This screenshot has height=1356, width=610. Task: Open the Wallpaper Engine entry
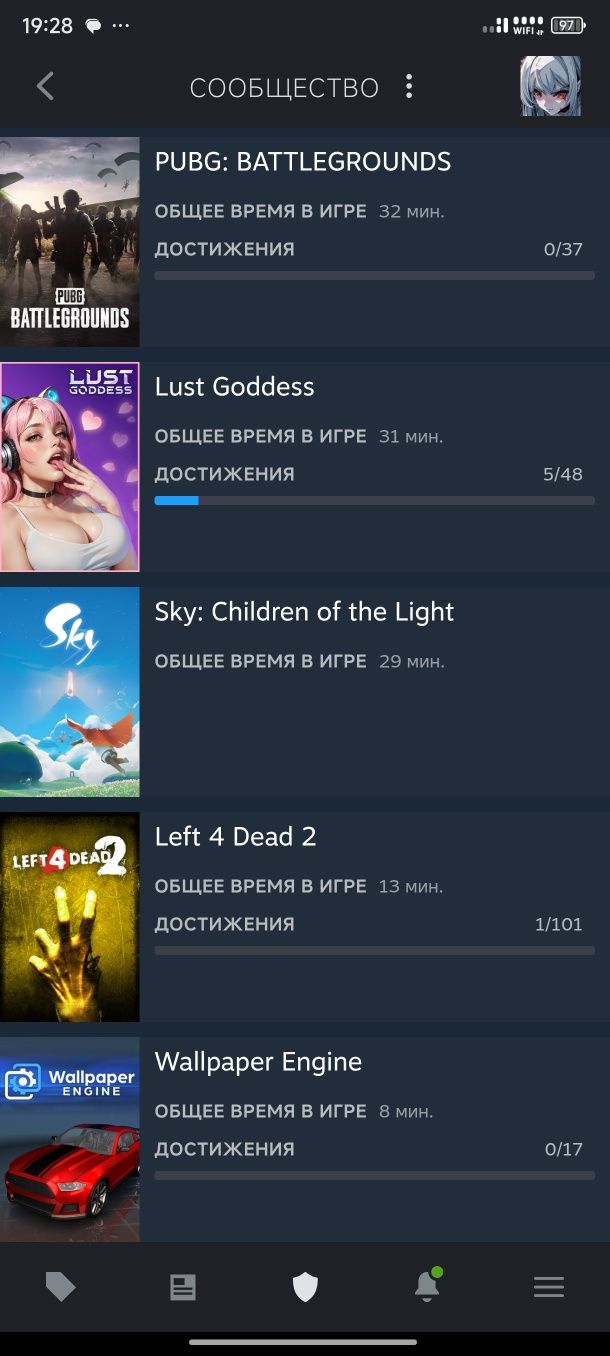[258, 1062]
